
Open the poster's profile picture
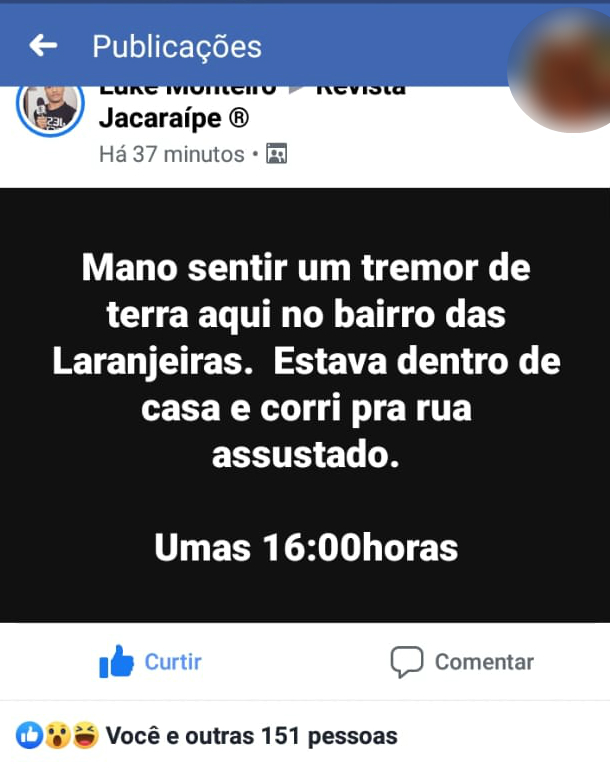click(x=50, y=107)
